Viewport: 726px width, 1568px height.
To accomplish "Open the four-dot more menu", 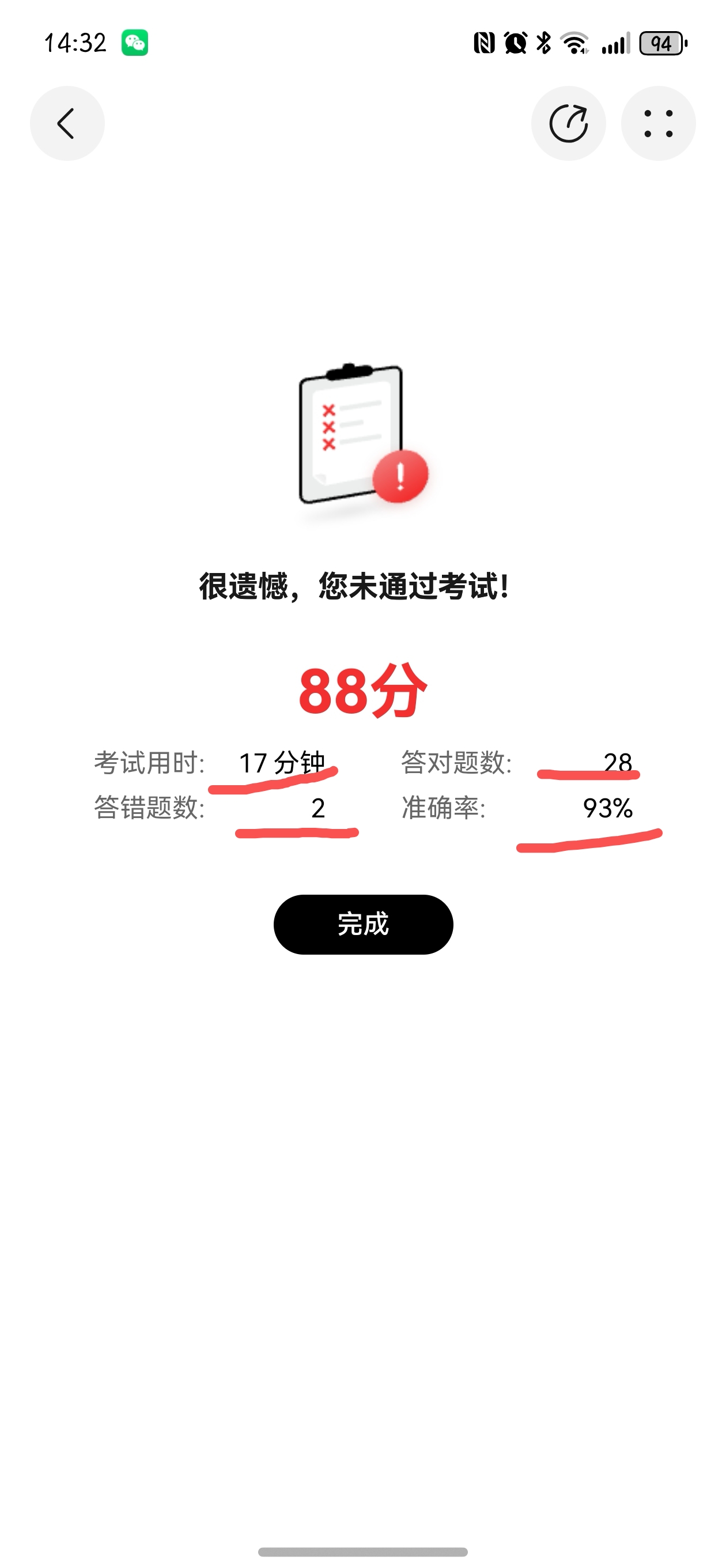I will (x=658, y=123).
